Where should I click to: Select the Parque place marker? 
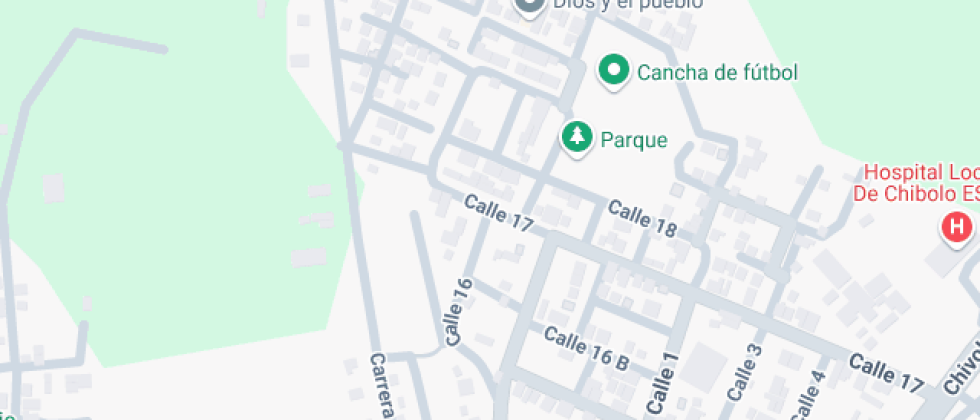(576, 138)
